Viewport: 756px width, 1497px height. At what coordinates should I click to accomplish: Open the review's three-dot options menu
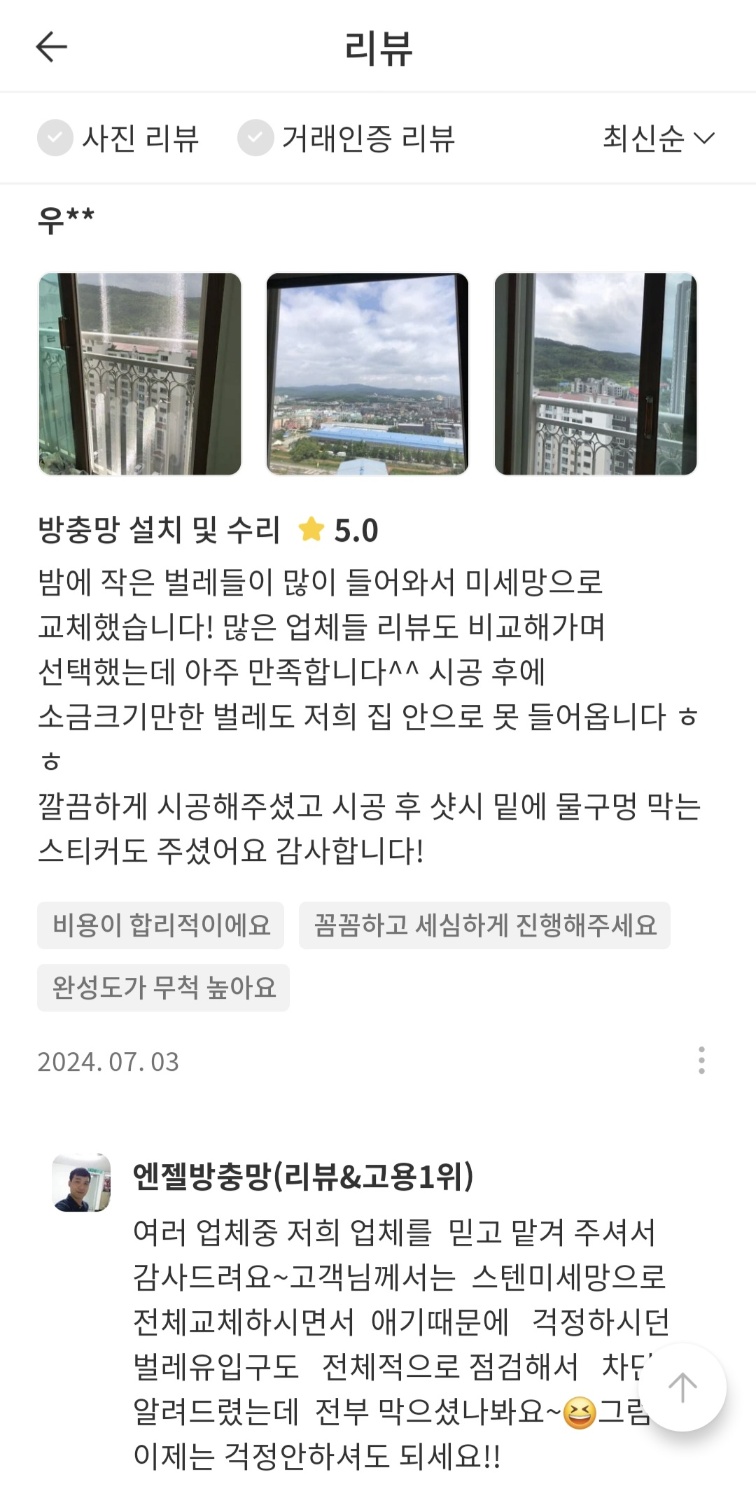[x=702, y=1060]
